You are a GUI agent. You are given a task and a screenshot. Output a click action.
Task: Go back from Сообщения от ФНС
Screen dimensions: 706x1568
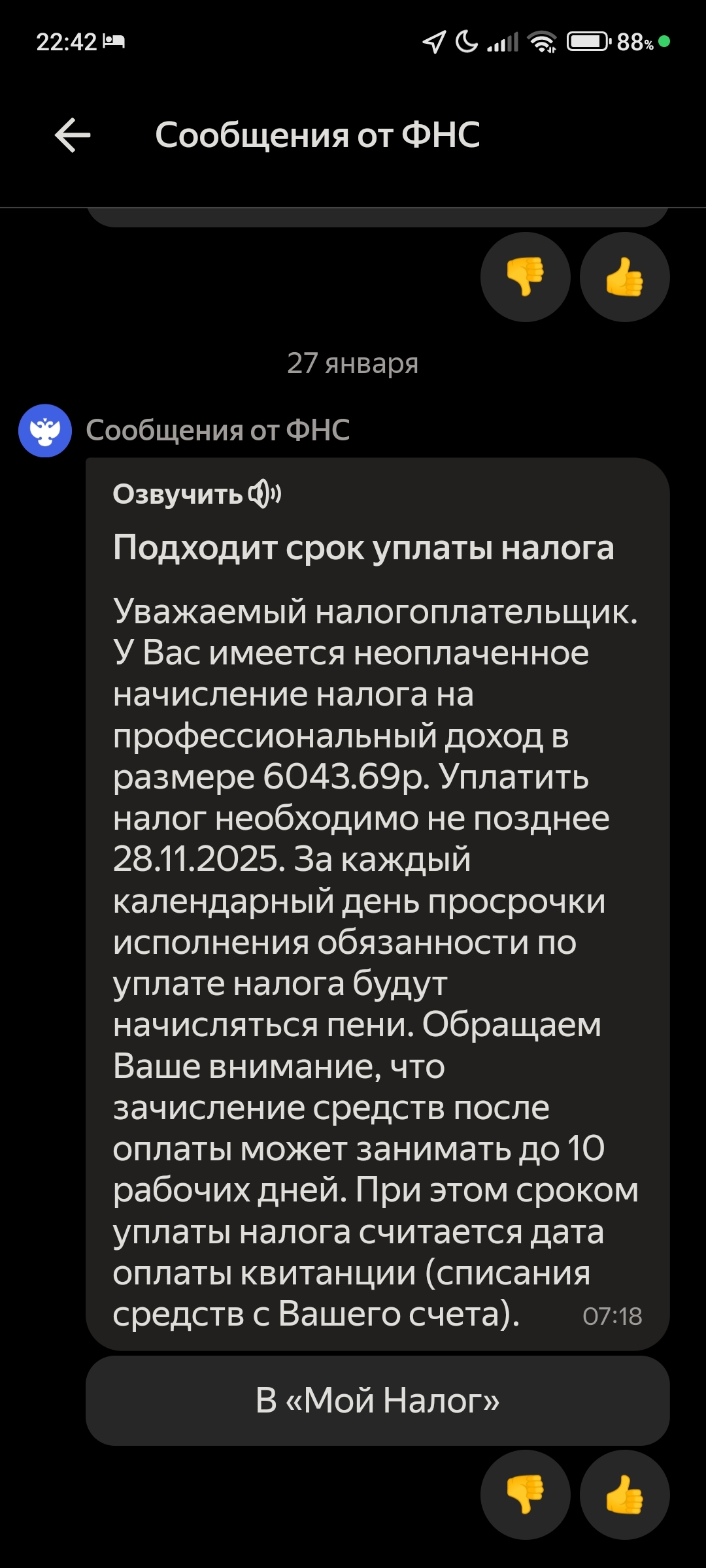(73, 135)
